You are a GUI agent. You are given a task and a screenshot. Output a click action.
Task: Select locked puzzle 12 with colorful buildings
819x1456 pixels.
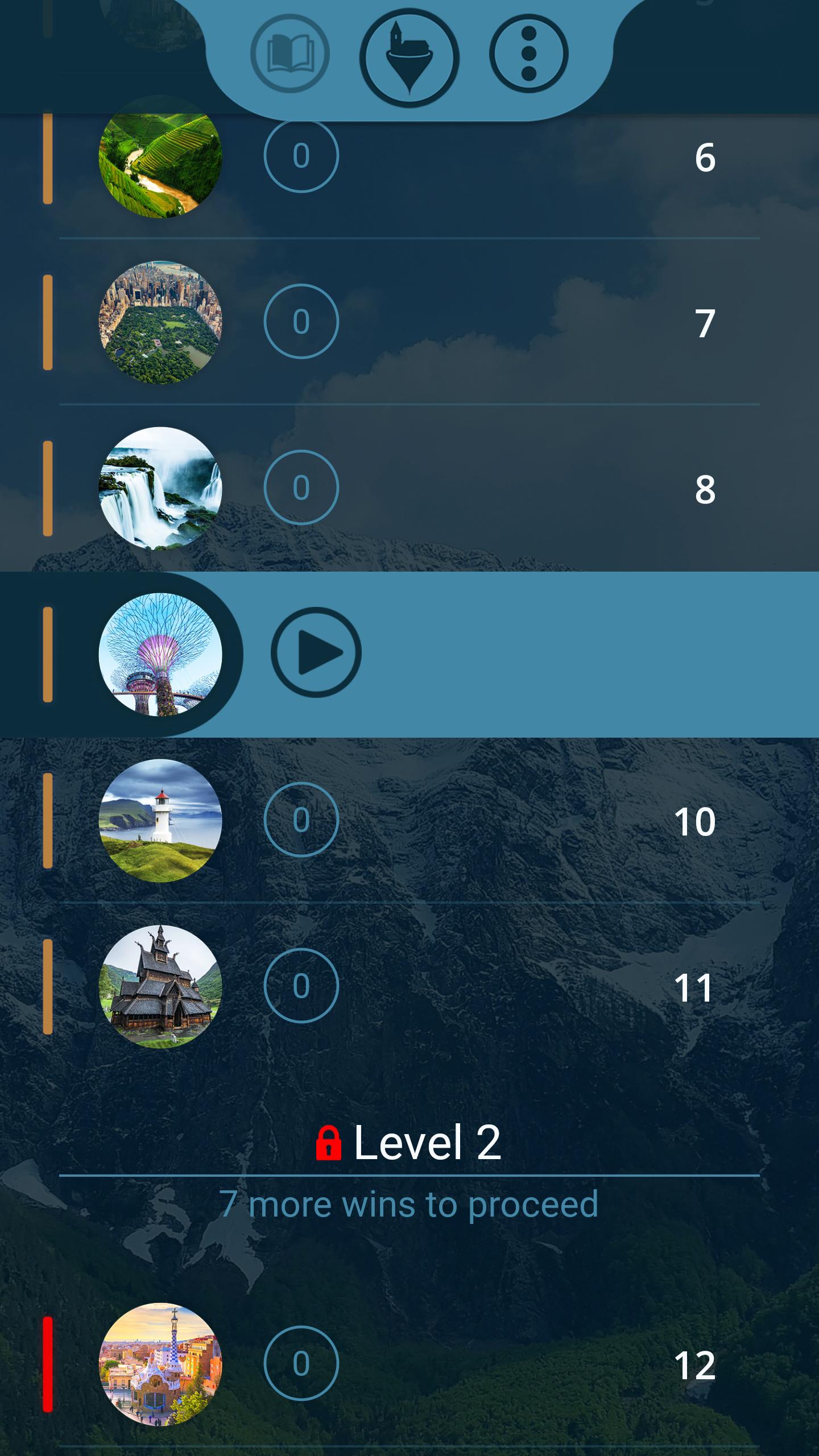click(x=409, y=1364)
